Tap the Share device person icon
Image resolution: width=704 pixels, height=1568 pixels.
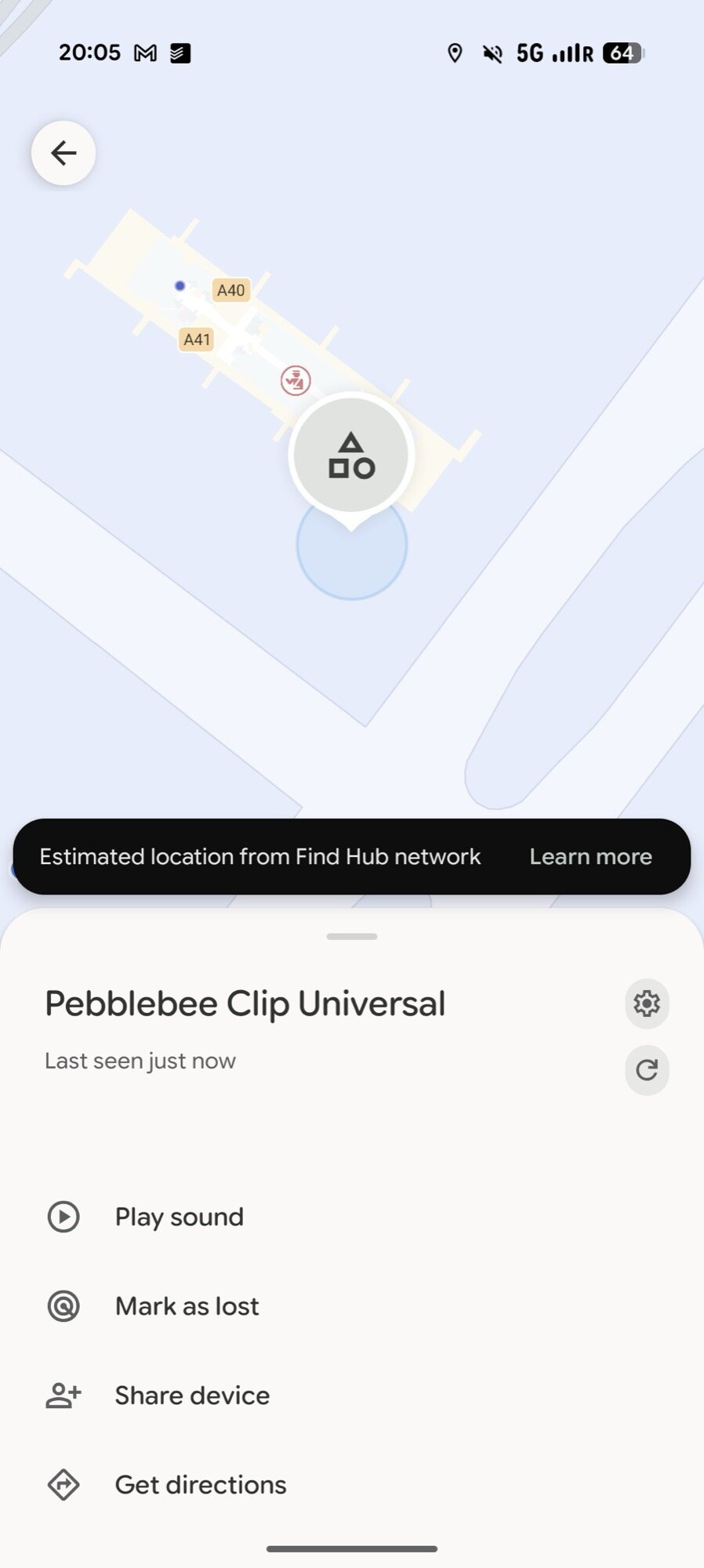[63, 1396]
